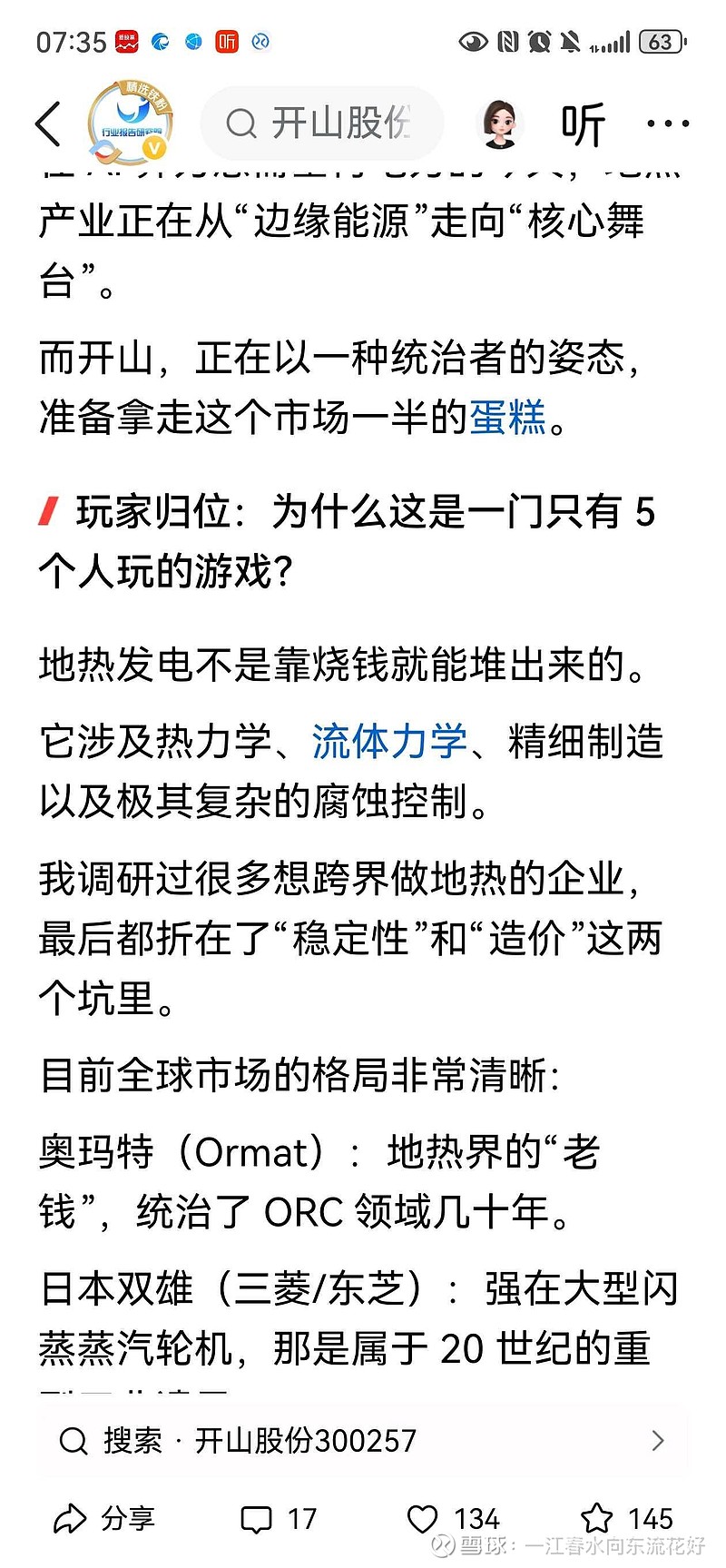
Task: Tap the 听 listen icon at top right
Action: [585, 124]
